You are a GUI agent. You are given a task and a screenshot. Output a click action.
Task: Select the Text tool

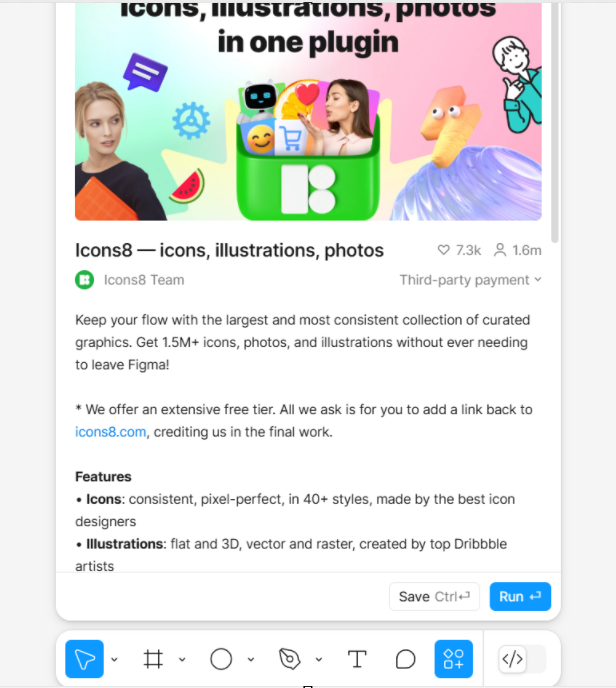[x=357, y=659]
